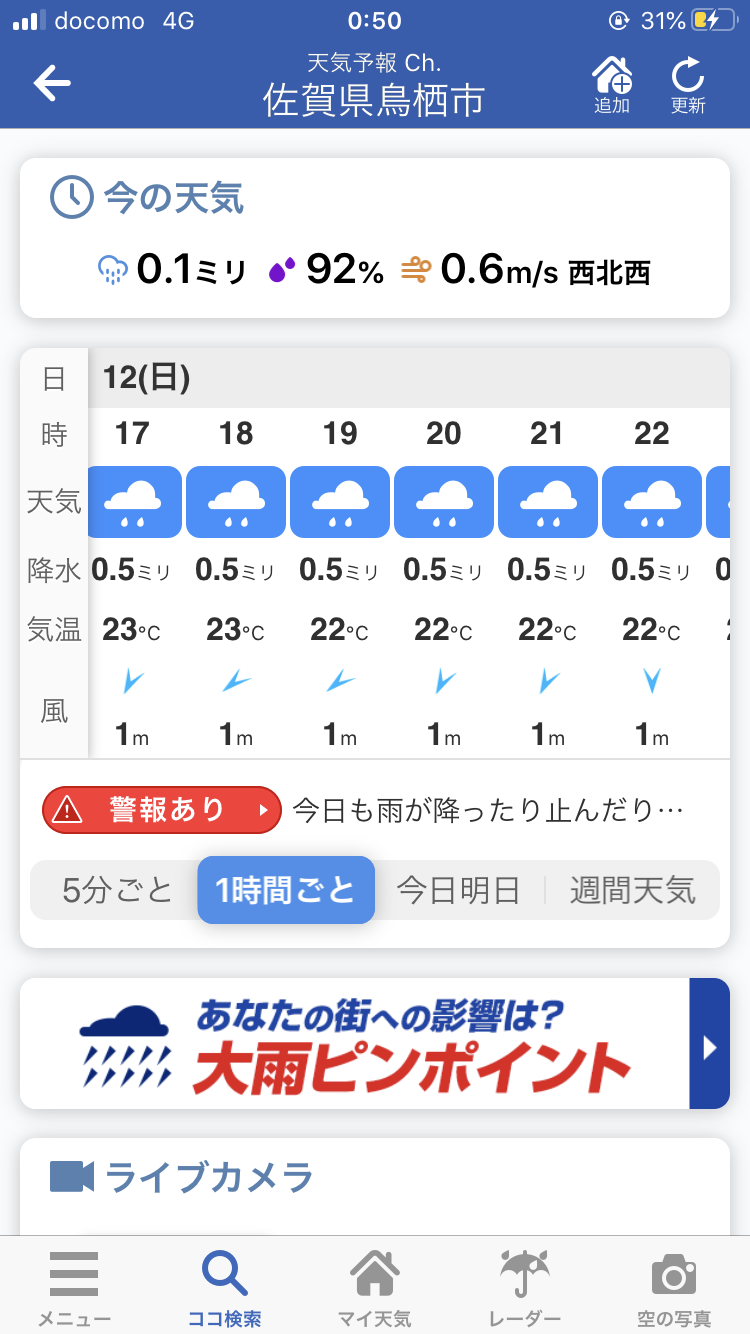View the 週間天気 weekly forecast
The height and width of the screenshot is (1334, 750).
click(x=632, y=890)
